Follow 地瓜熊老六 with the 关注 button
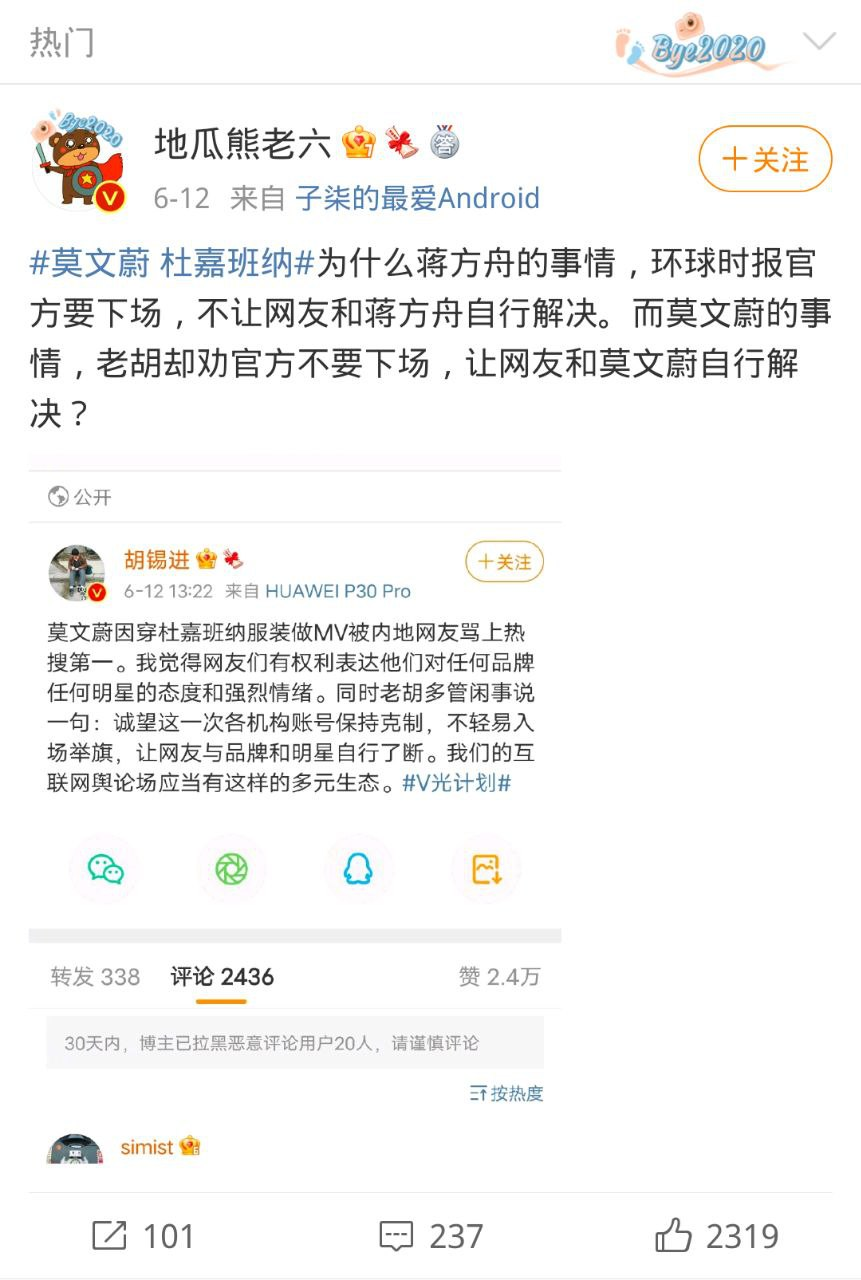This screenshot has width=861, height=1280. 765,159
